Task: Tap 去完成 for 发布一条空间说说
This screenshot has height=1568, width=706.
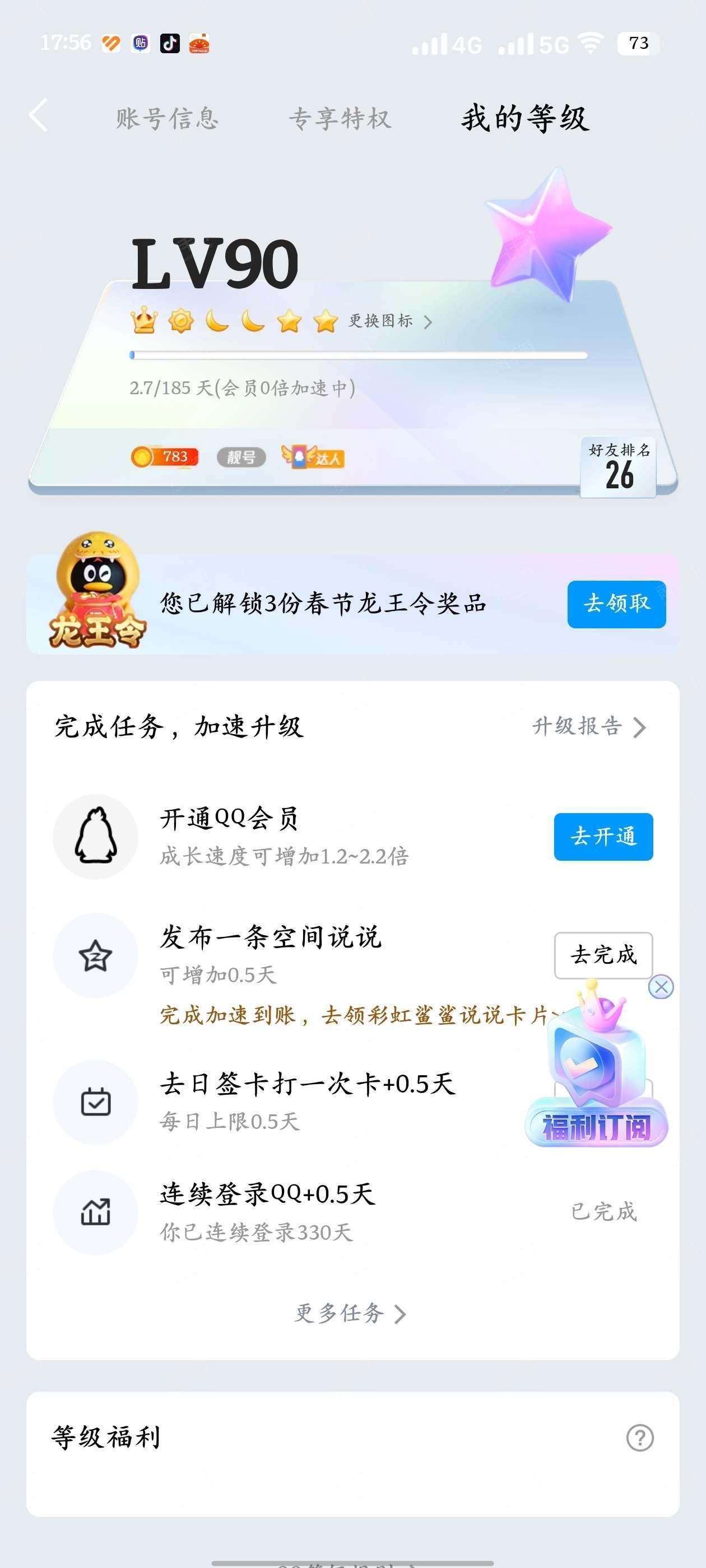Action: tap(602, 954)
